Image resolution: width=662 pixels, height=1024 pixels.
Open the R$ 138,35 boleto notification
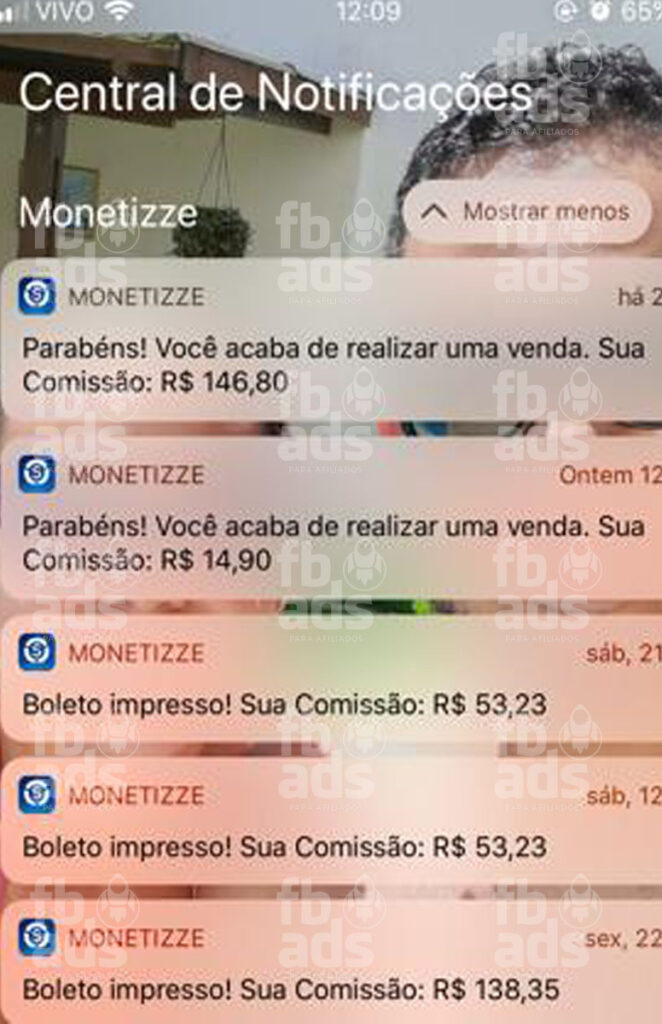331,964
